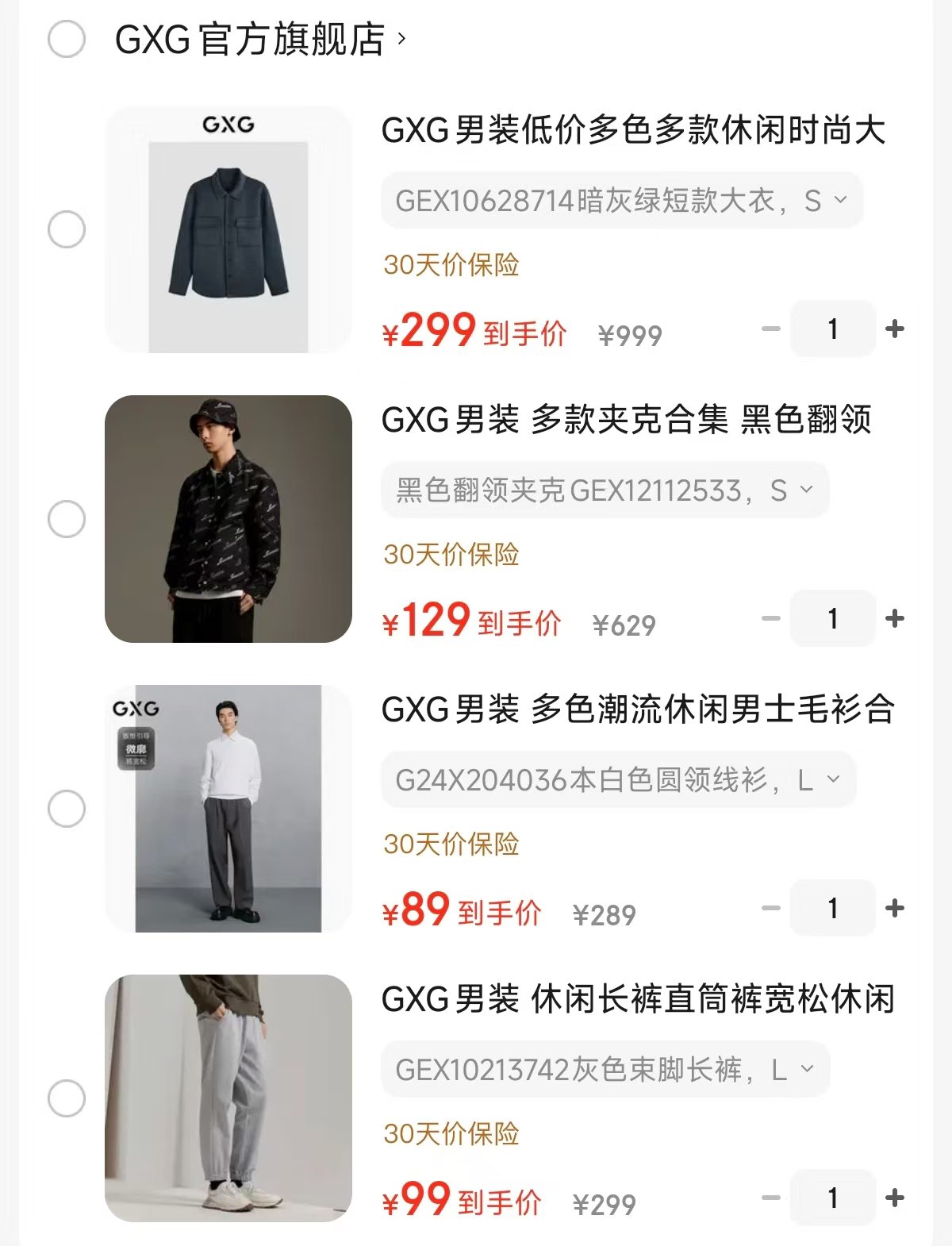Open the GXG男装 多款夹克合集 product title

[627, 420]
